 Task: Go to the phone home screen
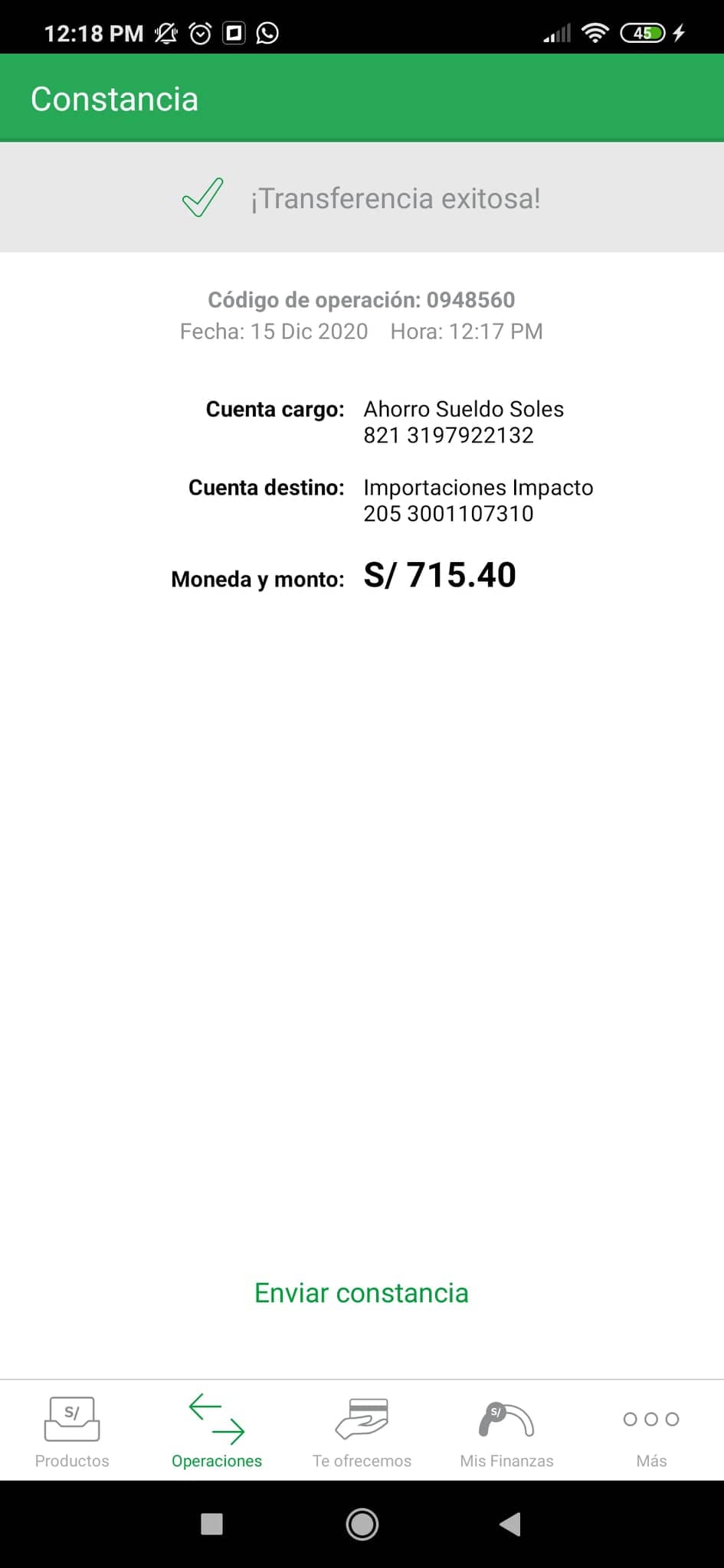pyautogui.click(x=362, y=1524)
